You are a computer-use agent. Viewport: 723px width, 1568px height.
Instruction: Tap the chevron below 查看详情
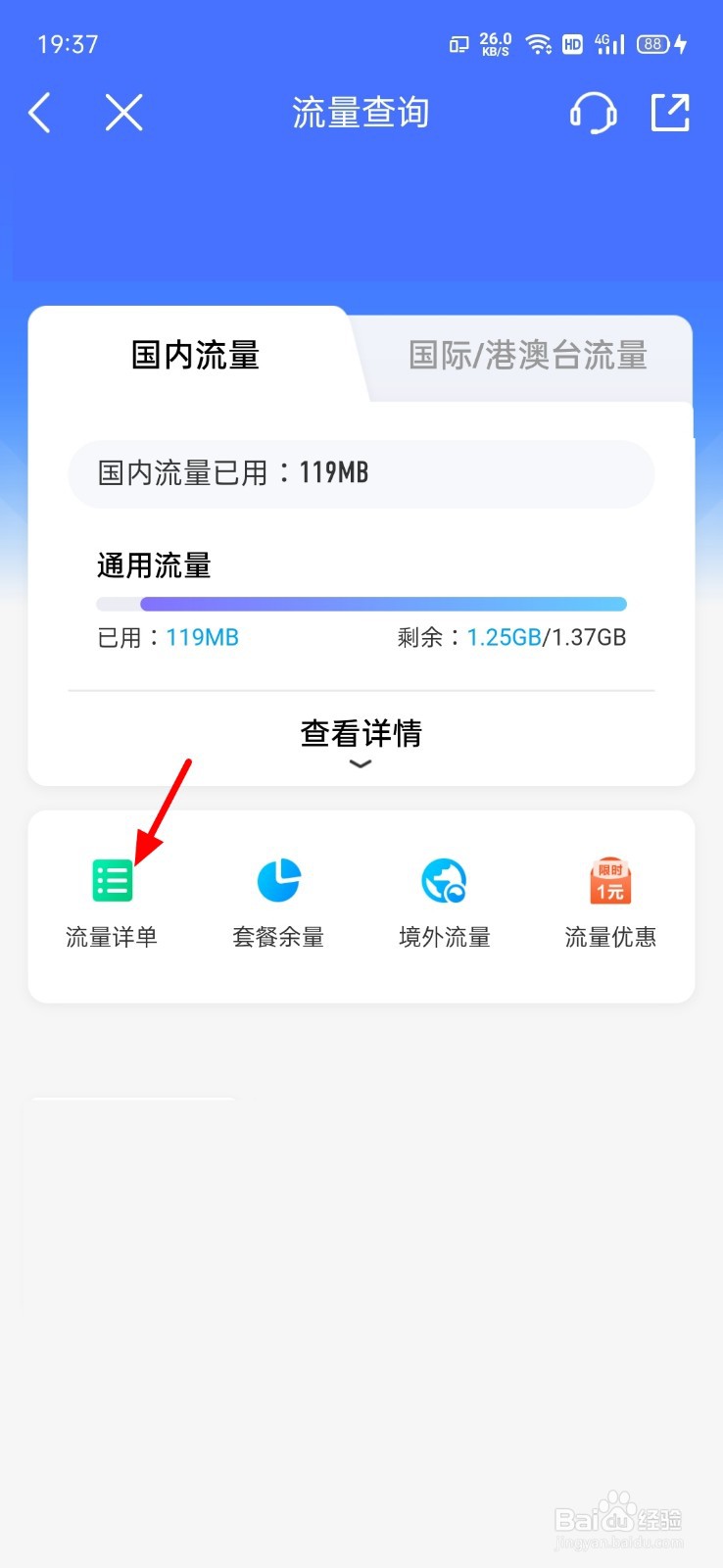coord(361,763)
